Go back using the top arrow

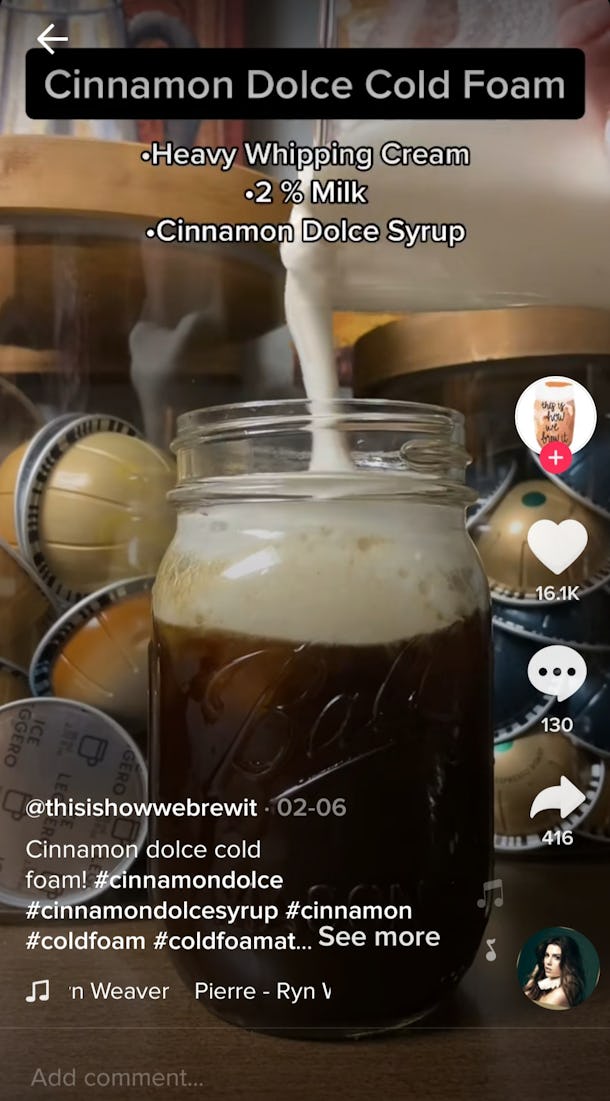click(52, 39)
